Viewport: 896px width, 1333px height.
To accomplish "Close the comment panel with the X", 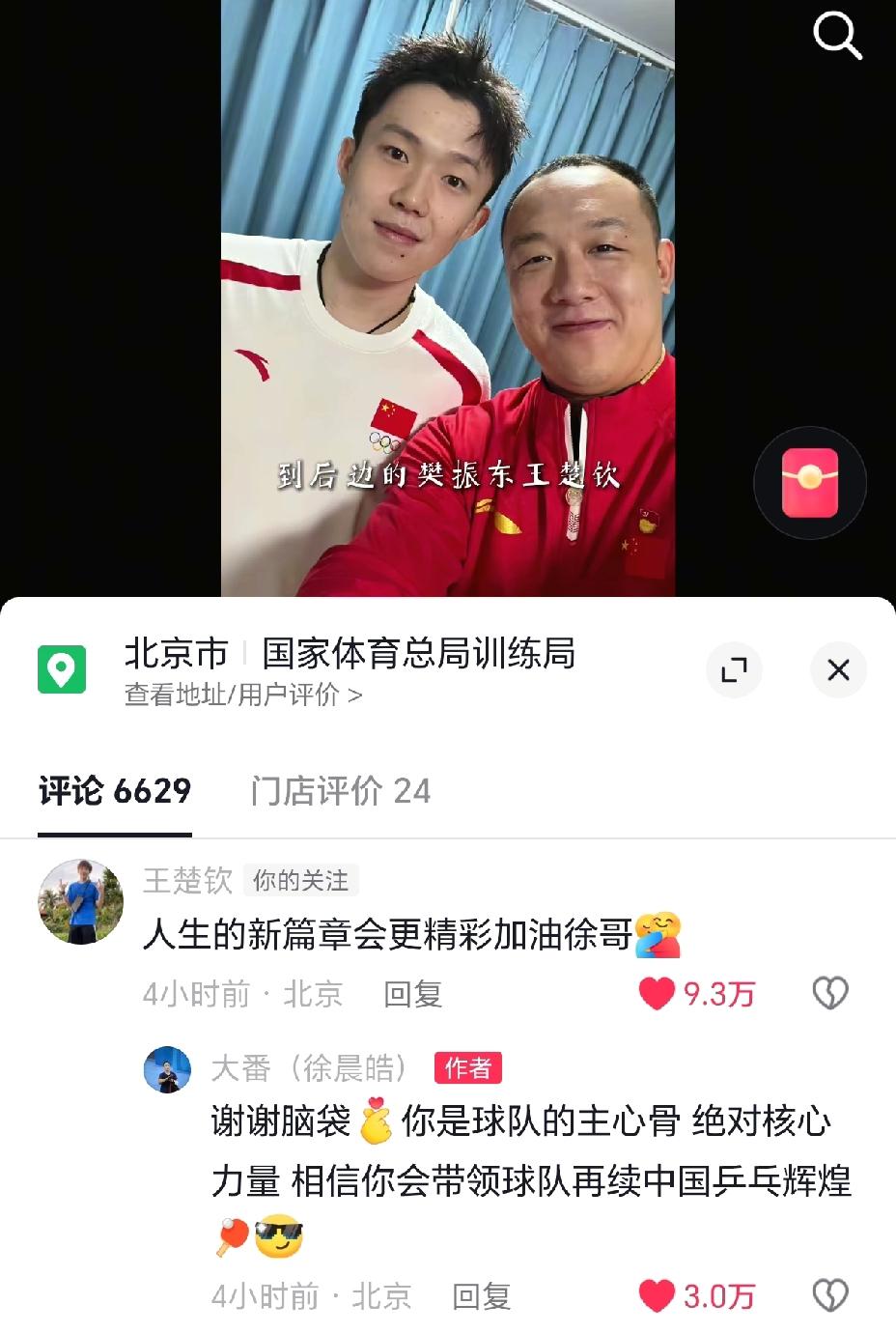I will point(838,669).
